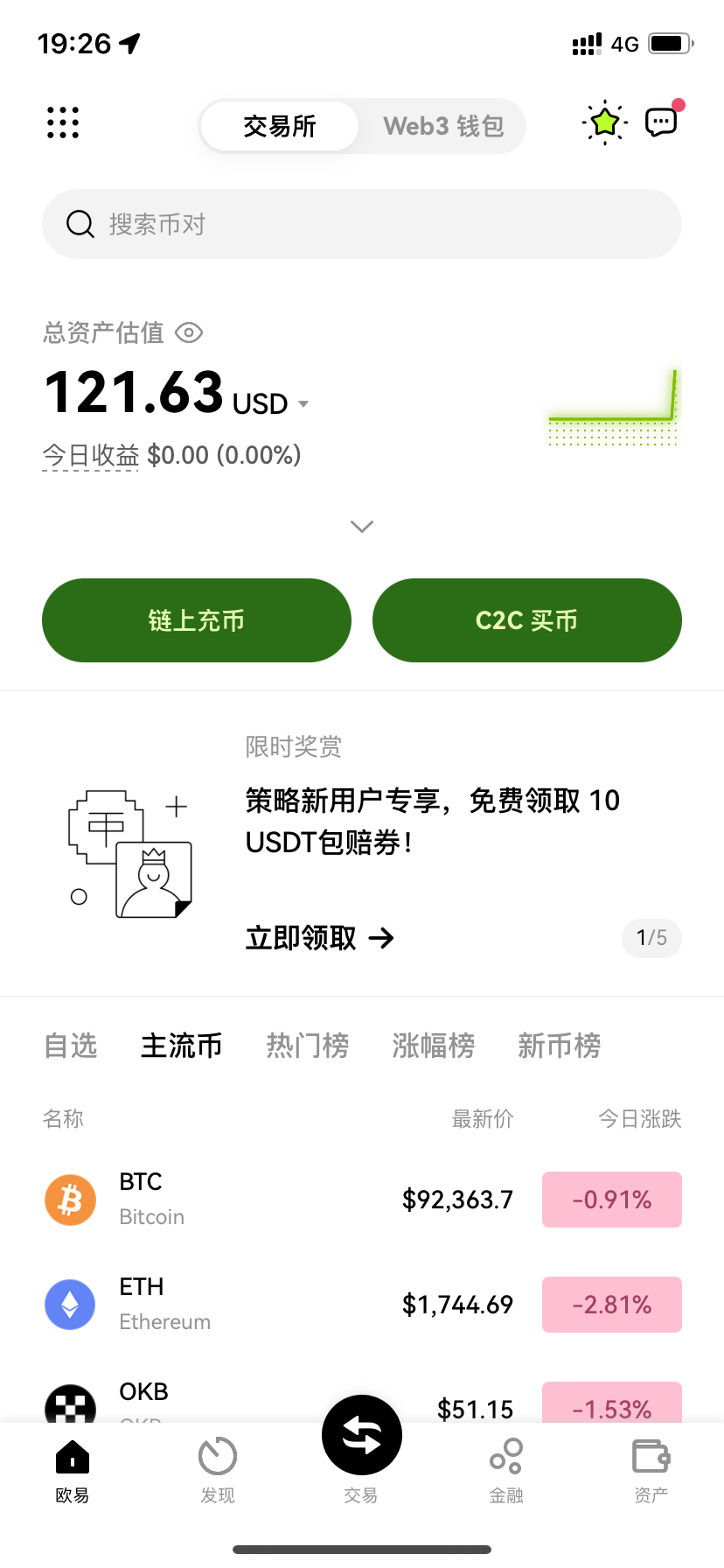724x1568 pixels.
Task: Go to 发现 in bottom navigation
Action: point(218,1470)
